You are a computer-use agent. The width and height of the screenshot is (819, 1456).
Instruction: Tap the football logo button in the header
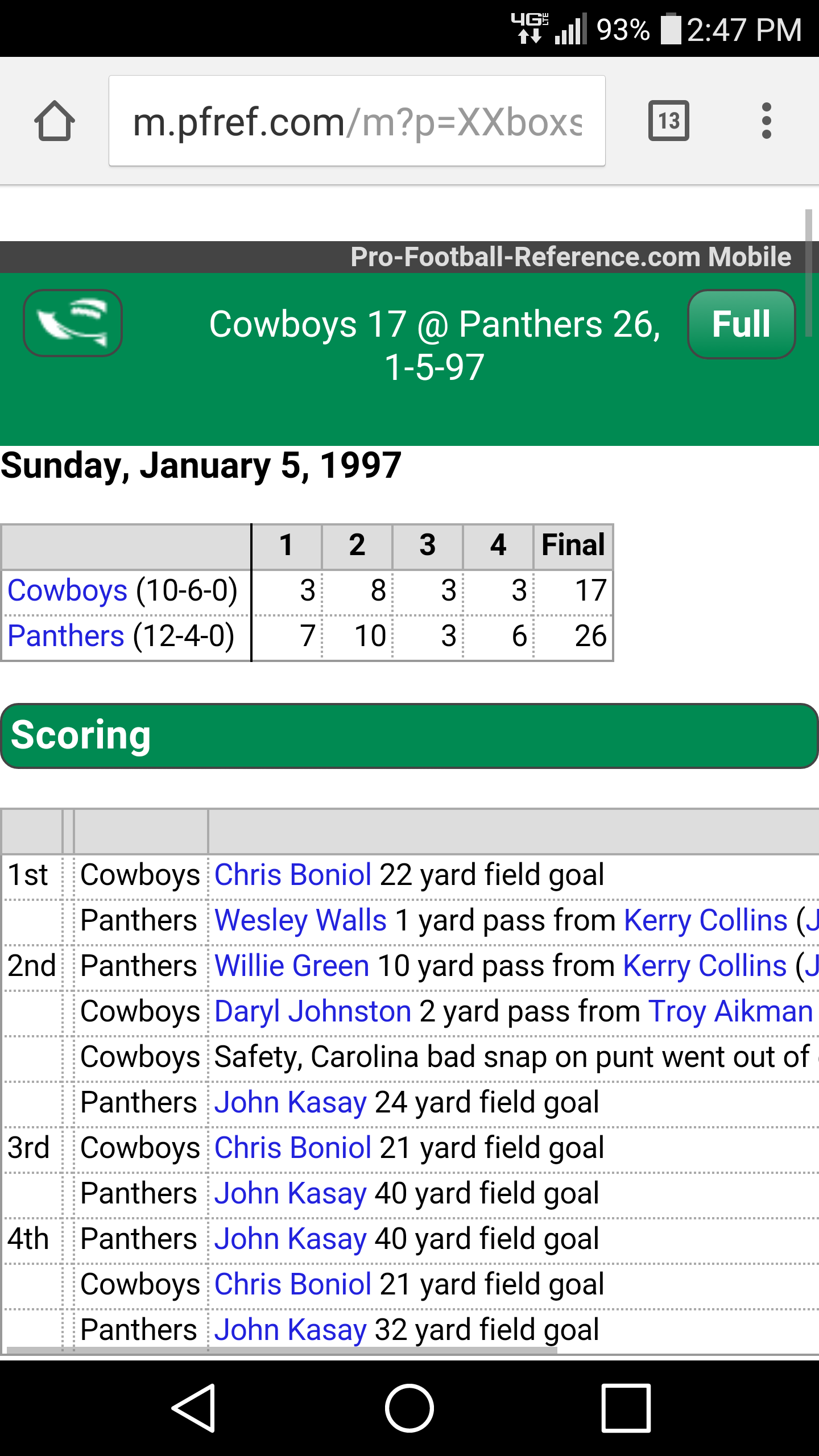pyautogui.click(x=73, y=323)
